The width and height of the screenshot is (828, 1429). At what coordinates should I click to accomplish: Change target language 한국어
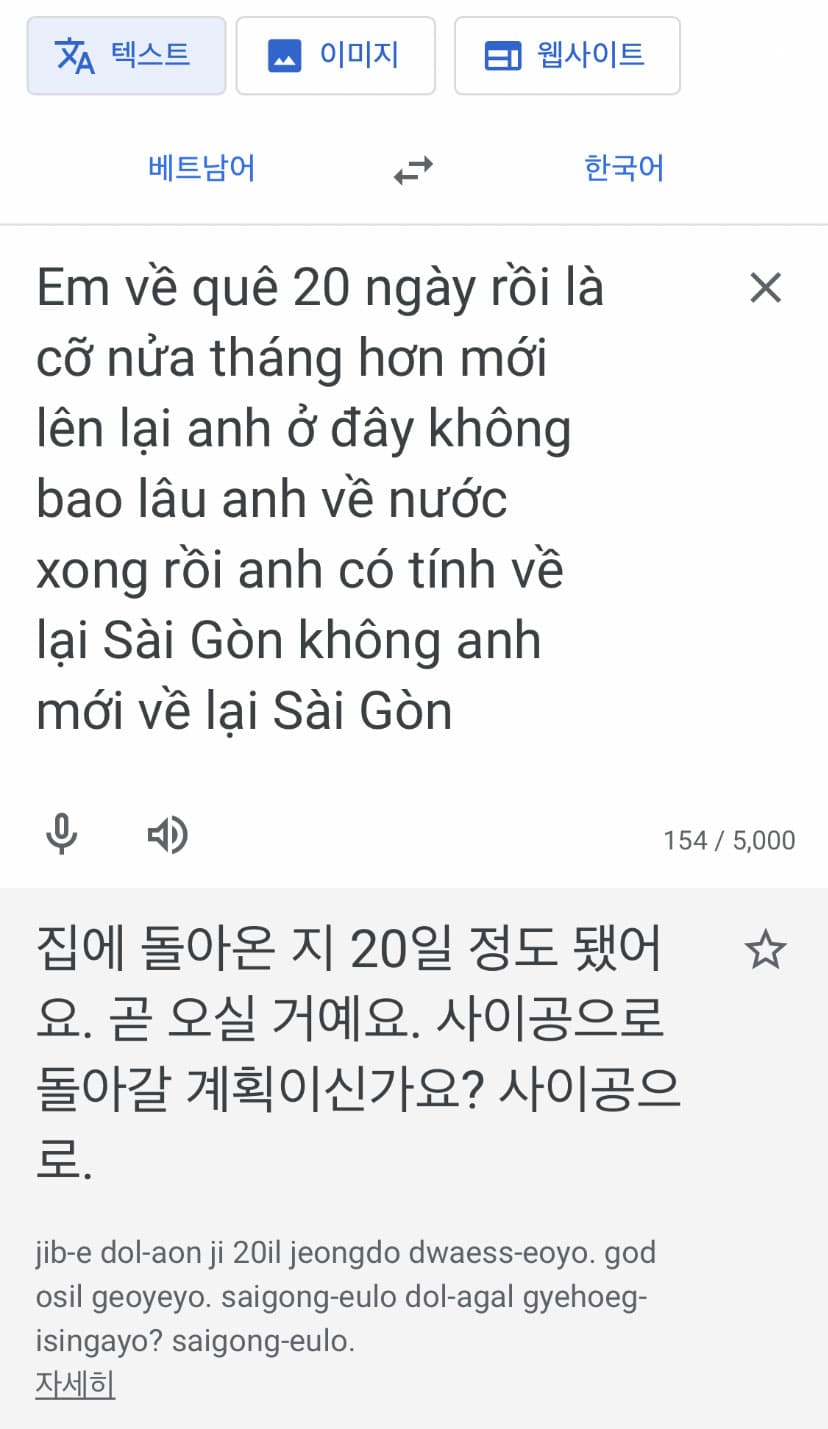[x=623, y=168]
